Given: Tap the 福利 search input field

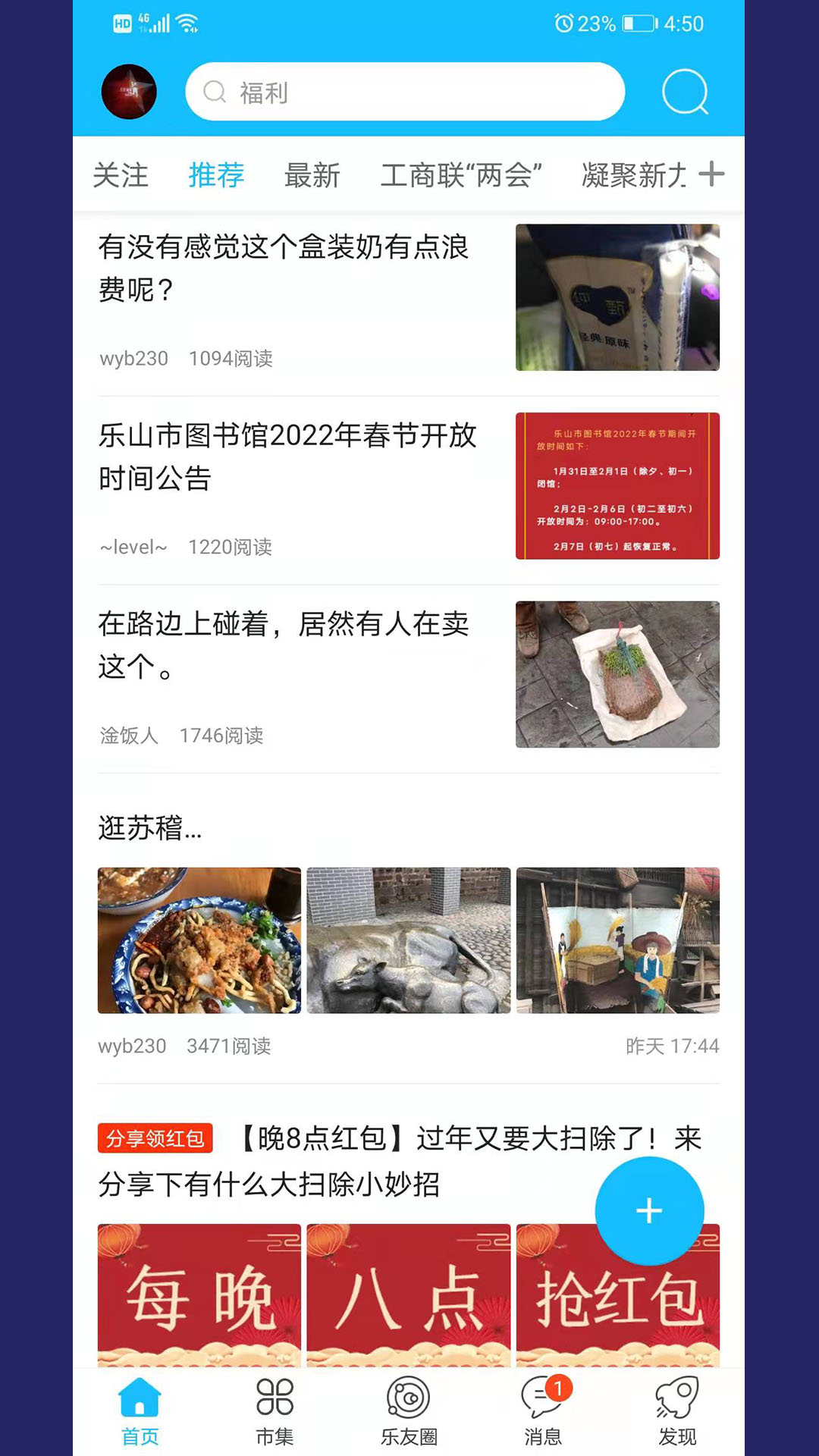Looking at the screenshot, I should [404, 93].
